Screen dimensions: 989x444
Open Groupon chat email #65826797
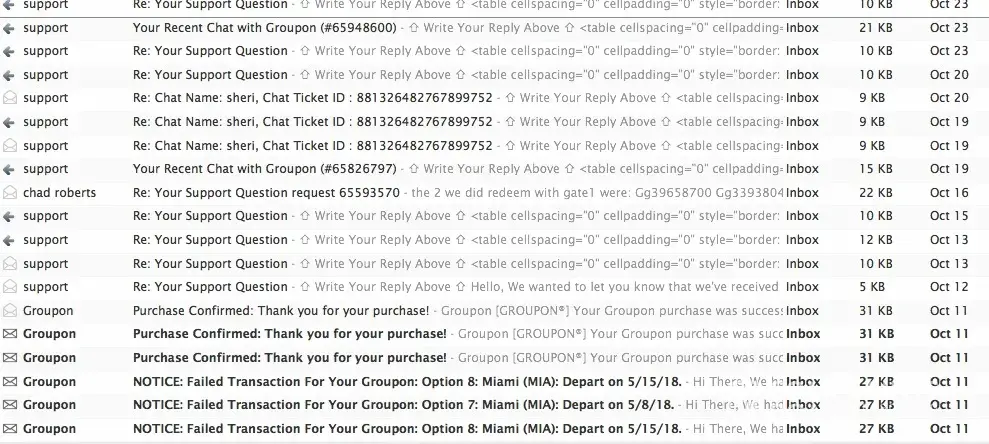pos(264,169)
